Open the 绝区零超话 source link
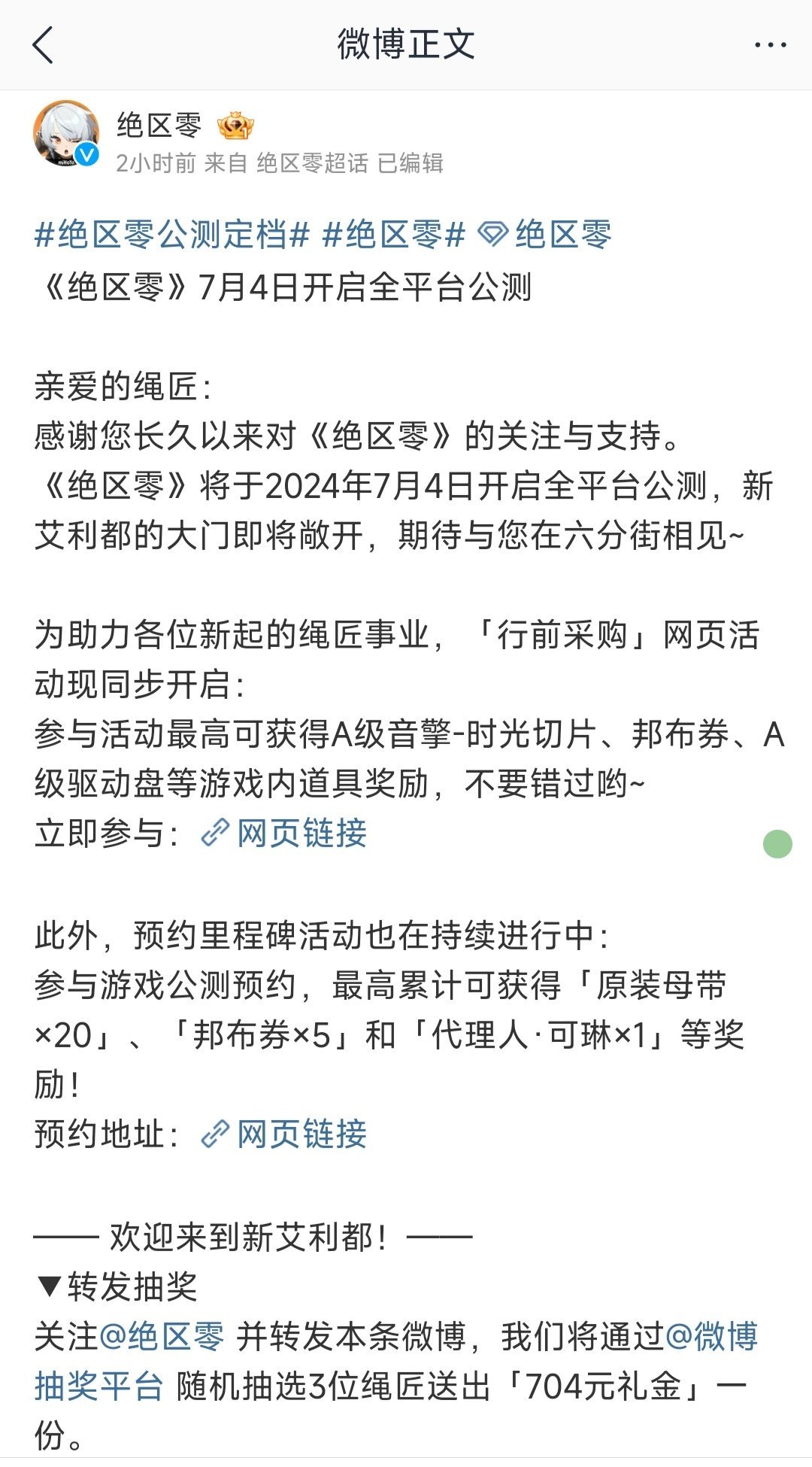The width and height of the screenshot is (812, 1467). pos(312,162)
